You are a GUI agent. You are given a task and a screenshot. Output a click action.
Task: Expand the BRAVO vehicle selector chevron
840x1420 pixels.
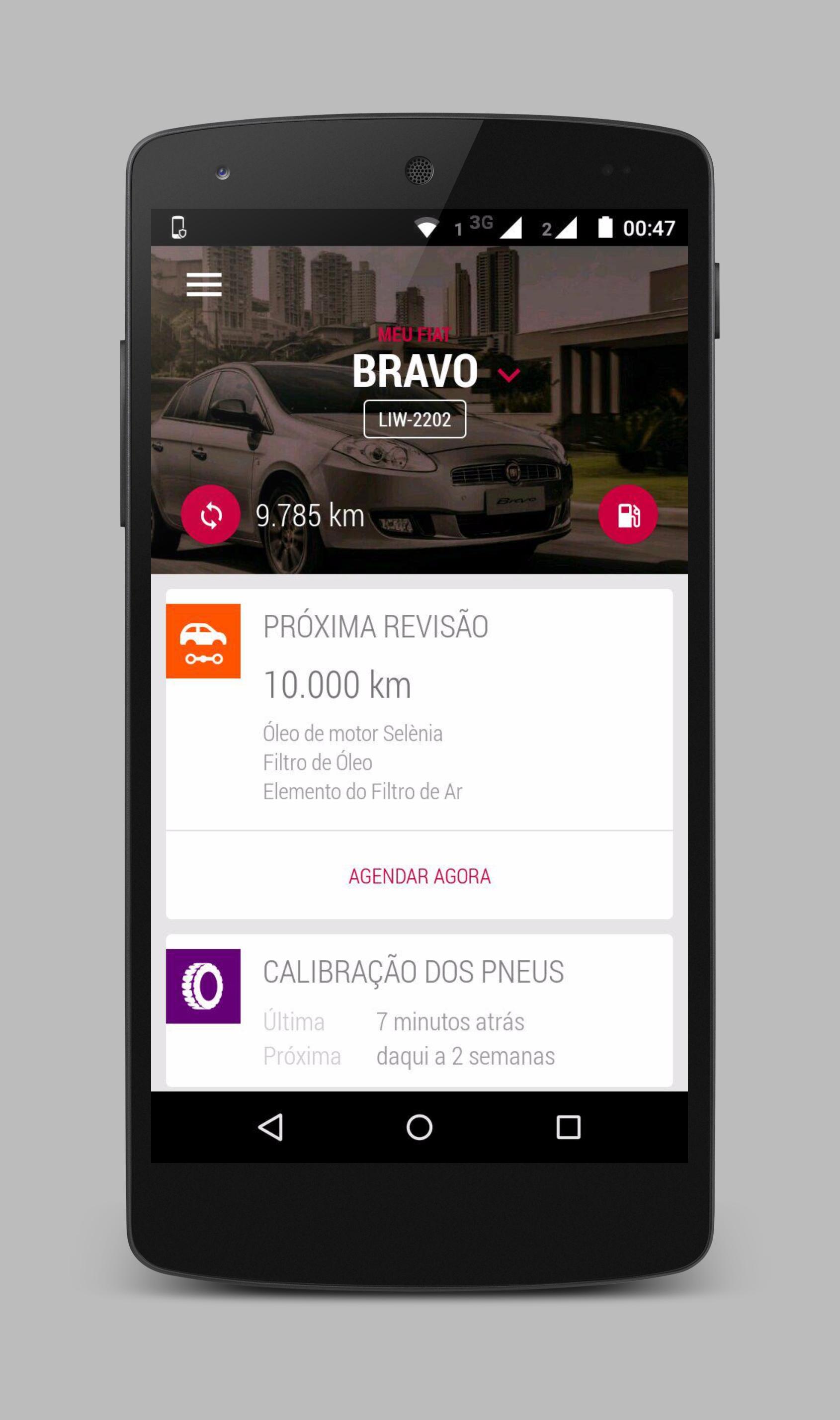(509, 375)
